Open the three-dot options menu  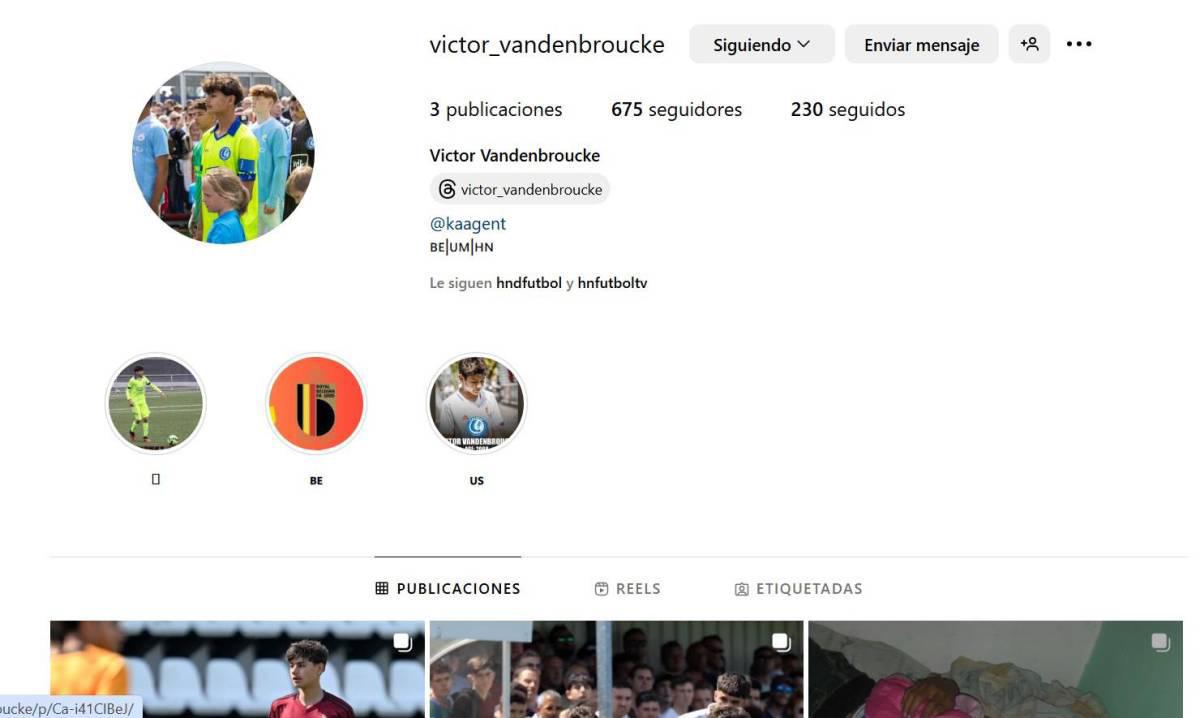click(x=1079, y=45)
